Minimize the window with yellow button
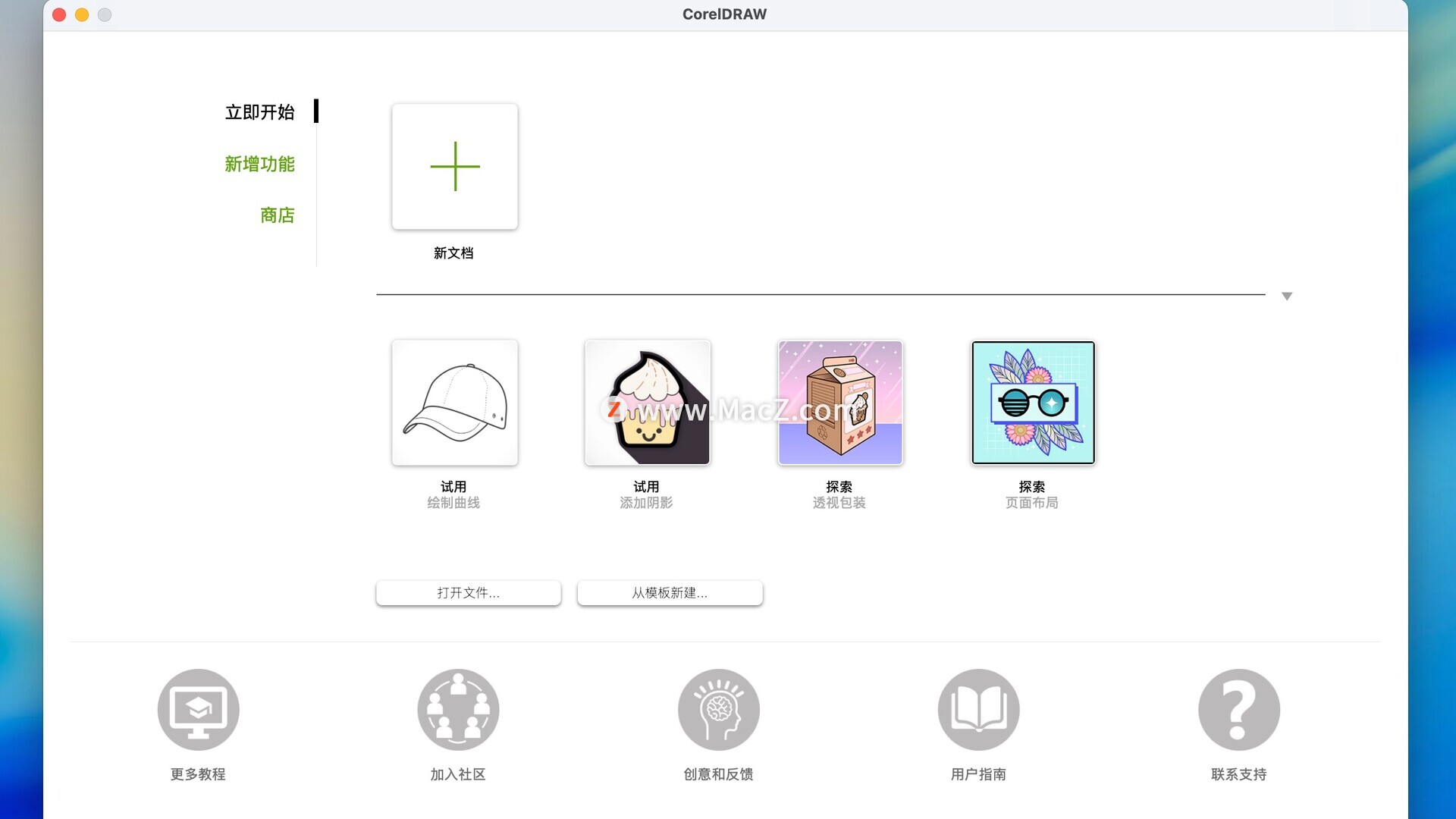 (82, 14)
